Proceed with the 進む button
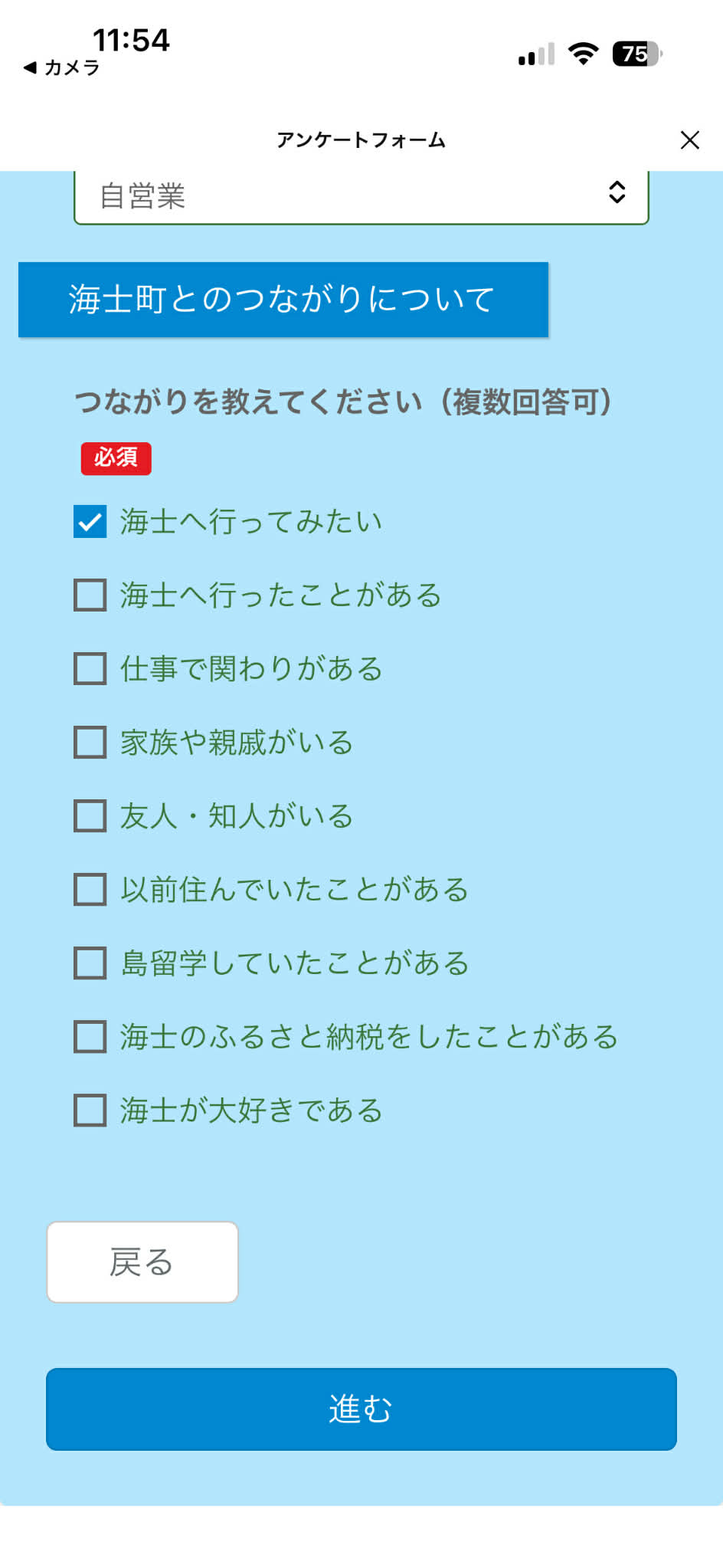 (361, 1409)
